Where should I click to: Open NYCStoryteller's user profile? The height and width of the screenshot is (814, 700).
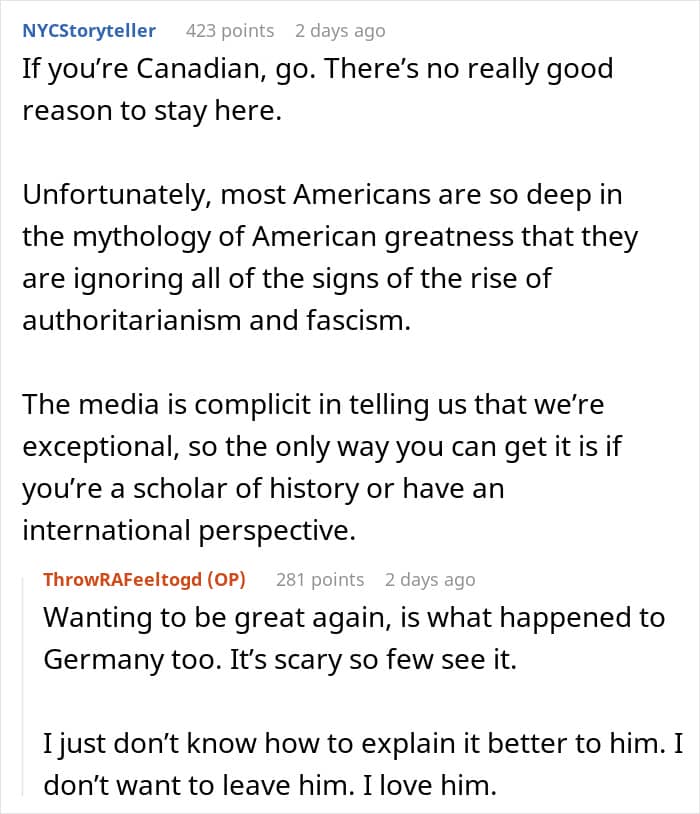[89, 31]
